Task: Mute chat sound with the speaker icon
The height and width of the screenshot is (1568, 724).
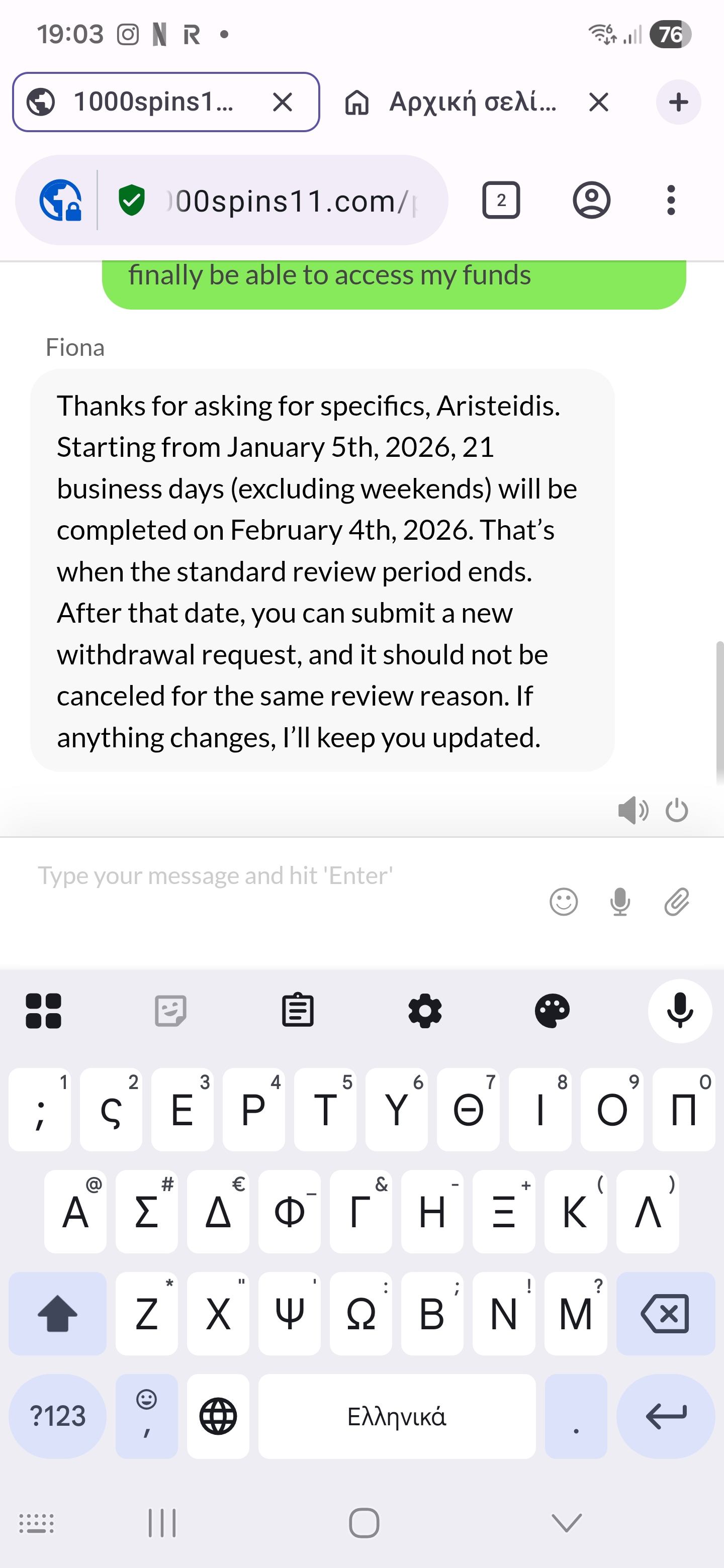Action: [632, 810]
